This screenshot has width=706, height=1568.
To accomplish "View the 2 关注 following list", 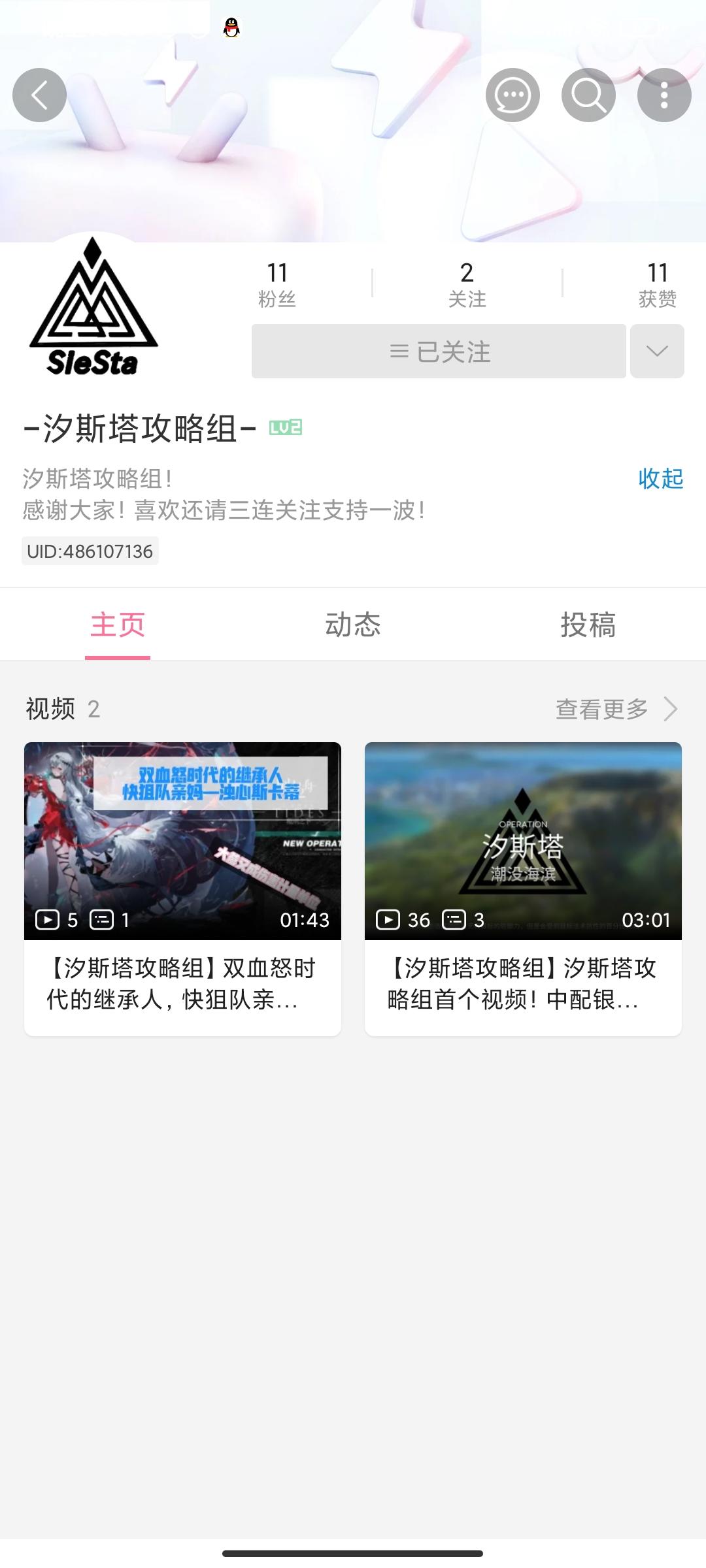I will 467,284.
